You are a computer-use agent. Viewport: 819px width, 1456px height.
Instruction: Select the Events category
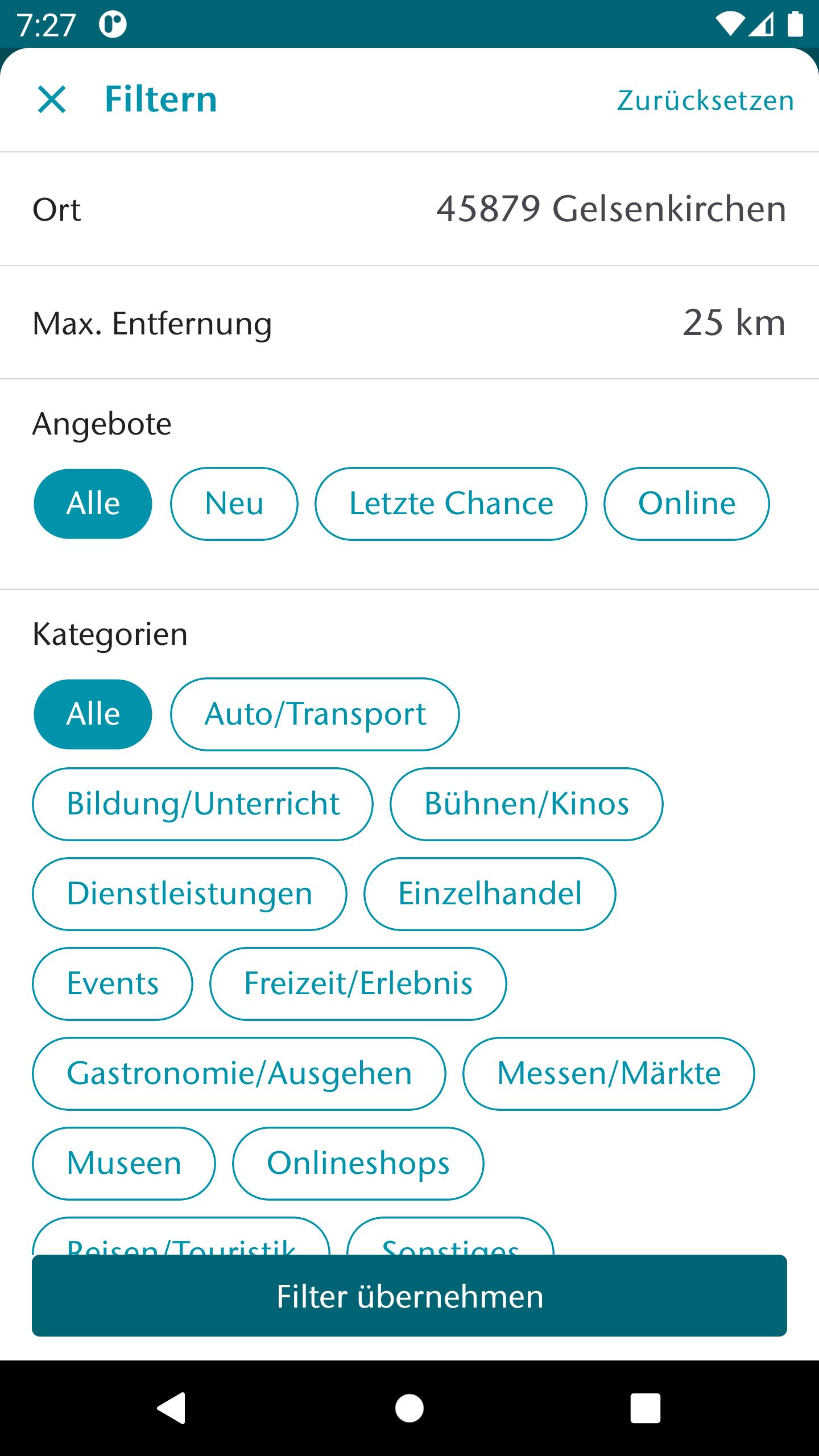tap(112, 983)
